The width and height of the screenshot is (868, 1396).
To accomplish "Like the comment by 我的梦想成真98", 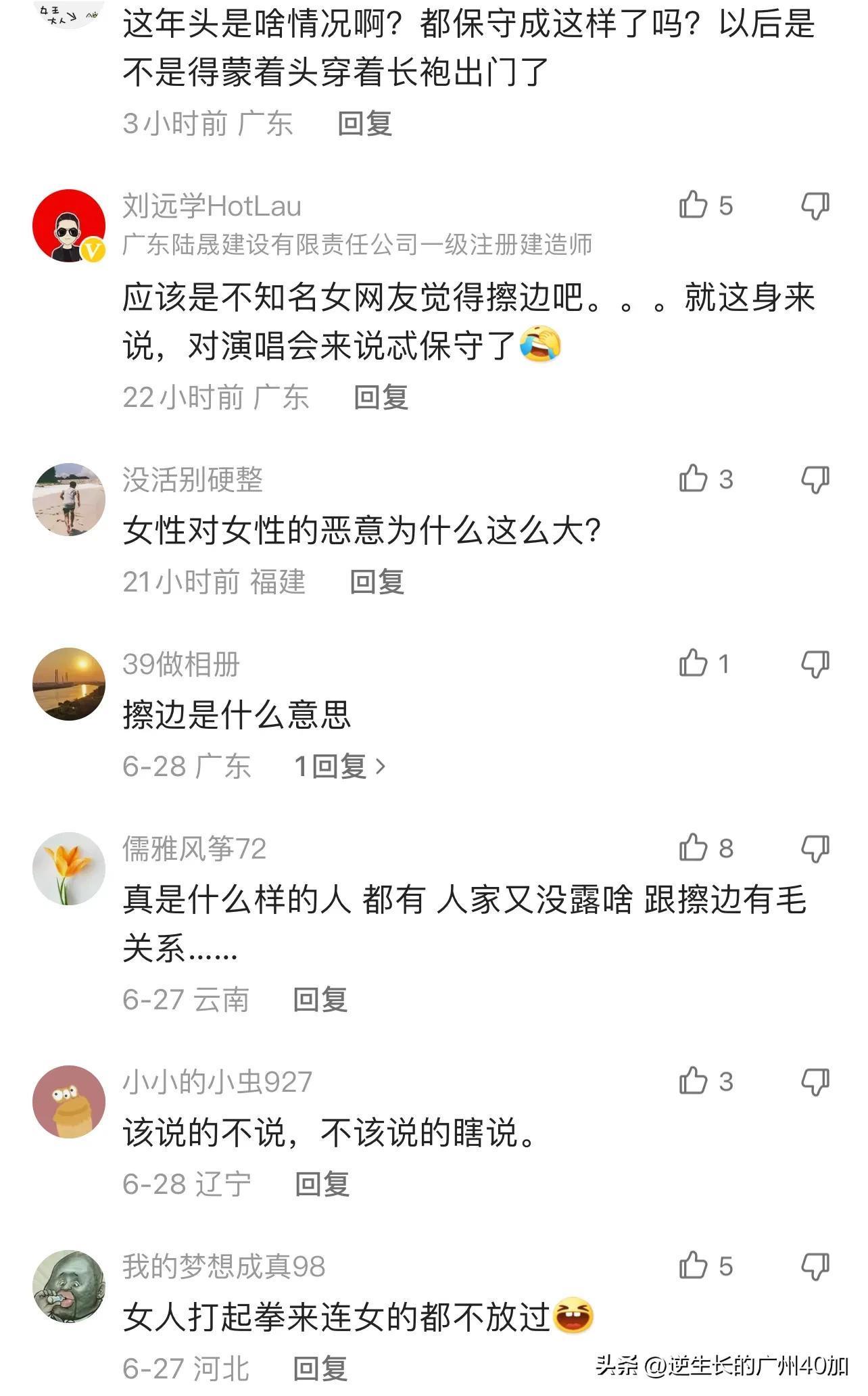I will coord(694,1266).
